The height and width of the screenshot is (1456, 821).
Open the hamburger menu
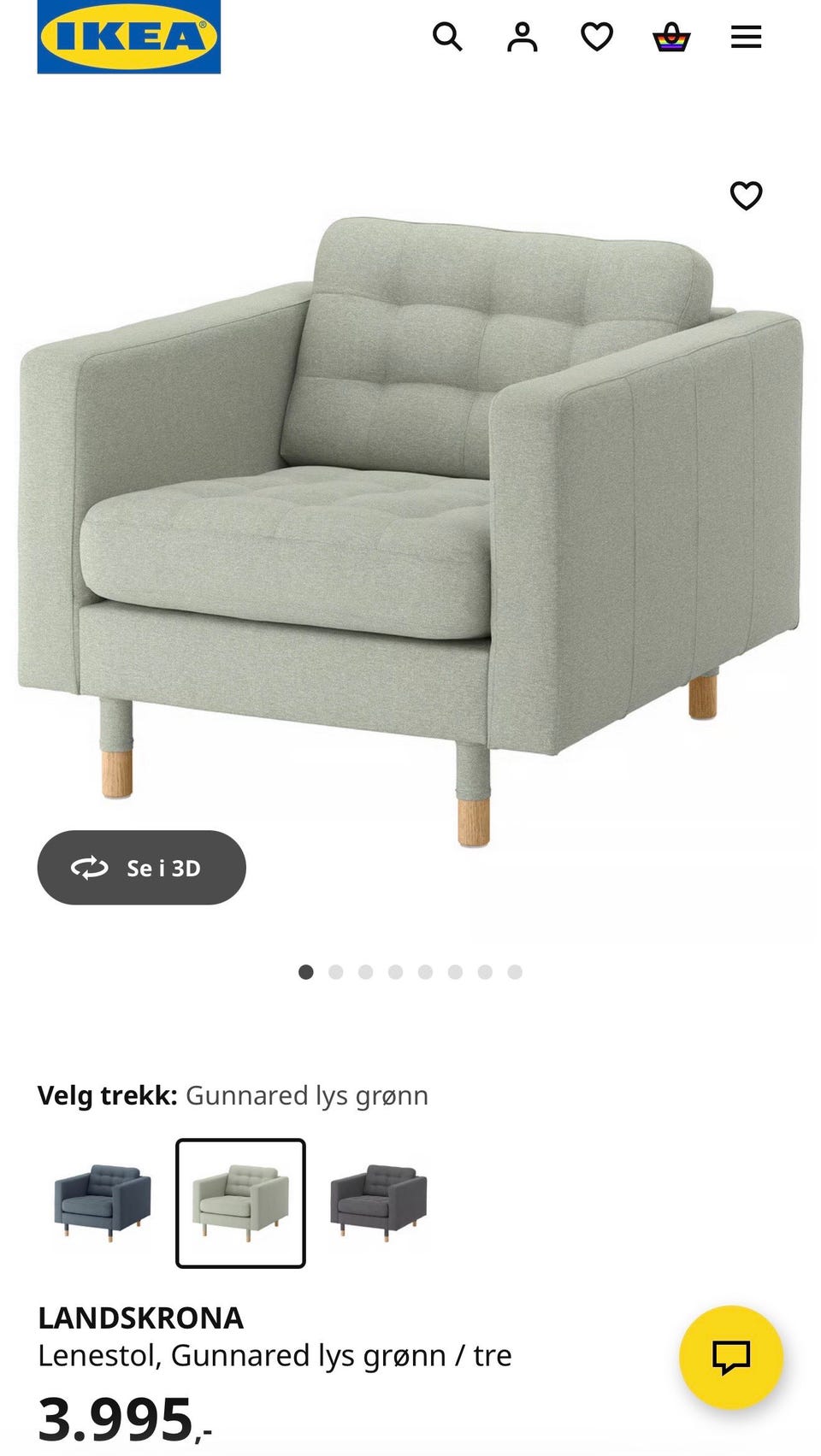[746, 37]
